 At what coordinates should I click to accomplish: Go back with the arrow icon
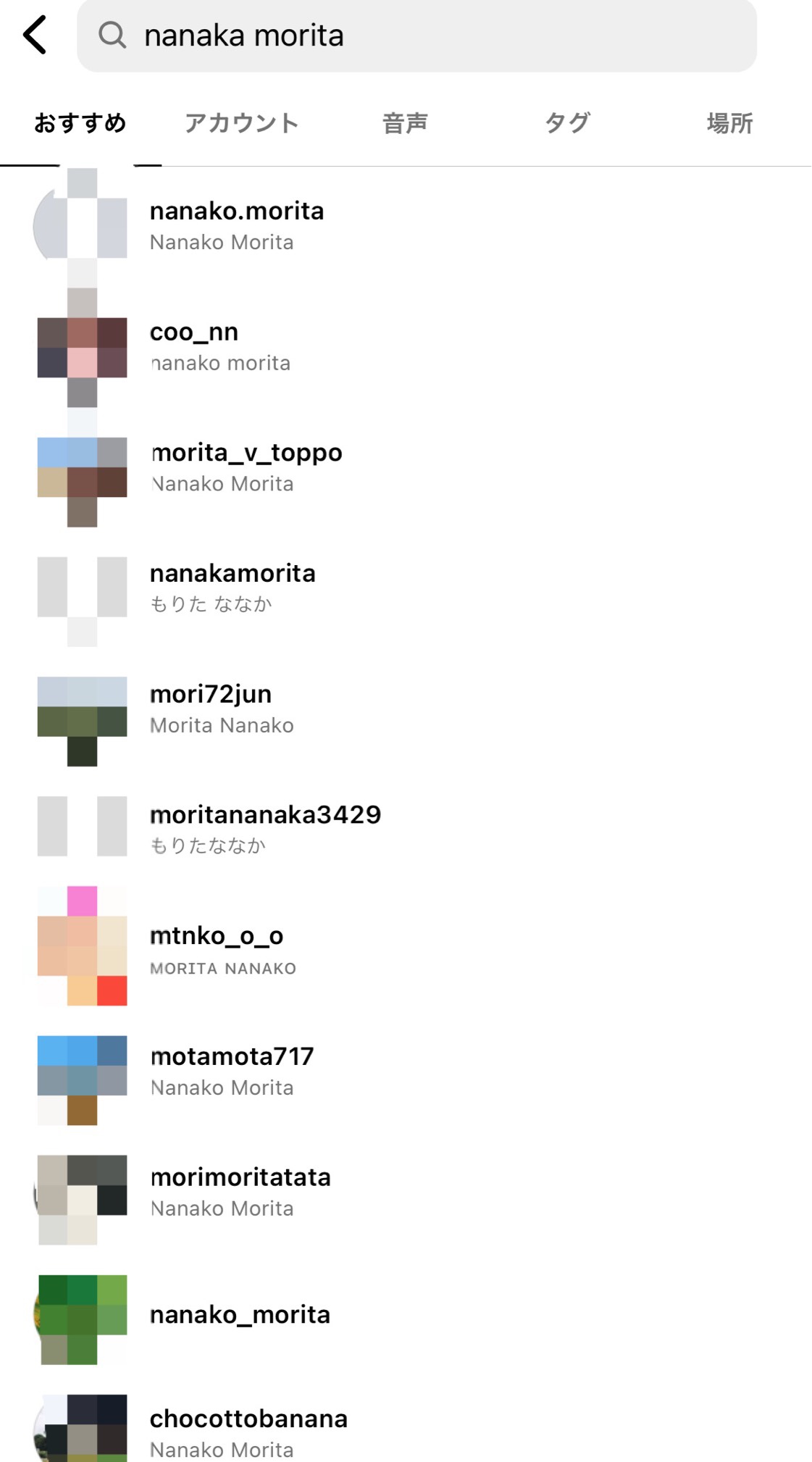tap(35, 35)
